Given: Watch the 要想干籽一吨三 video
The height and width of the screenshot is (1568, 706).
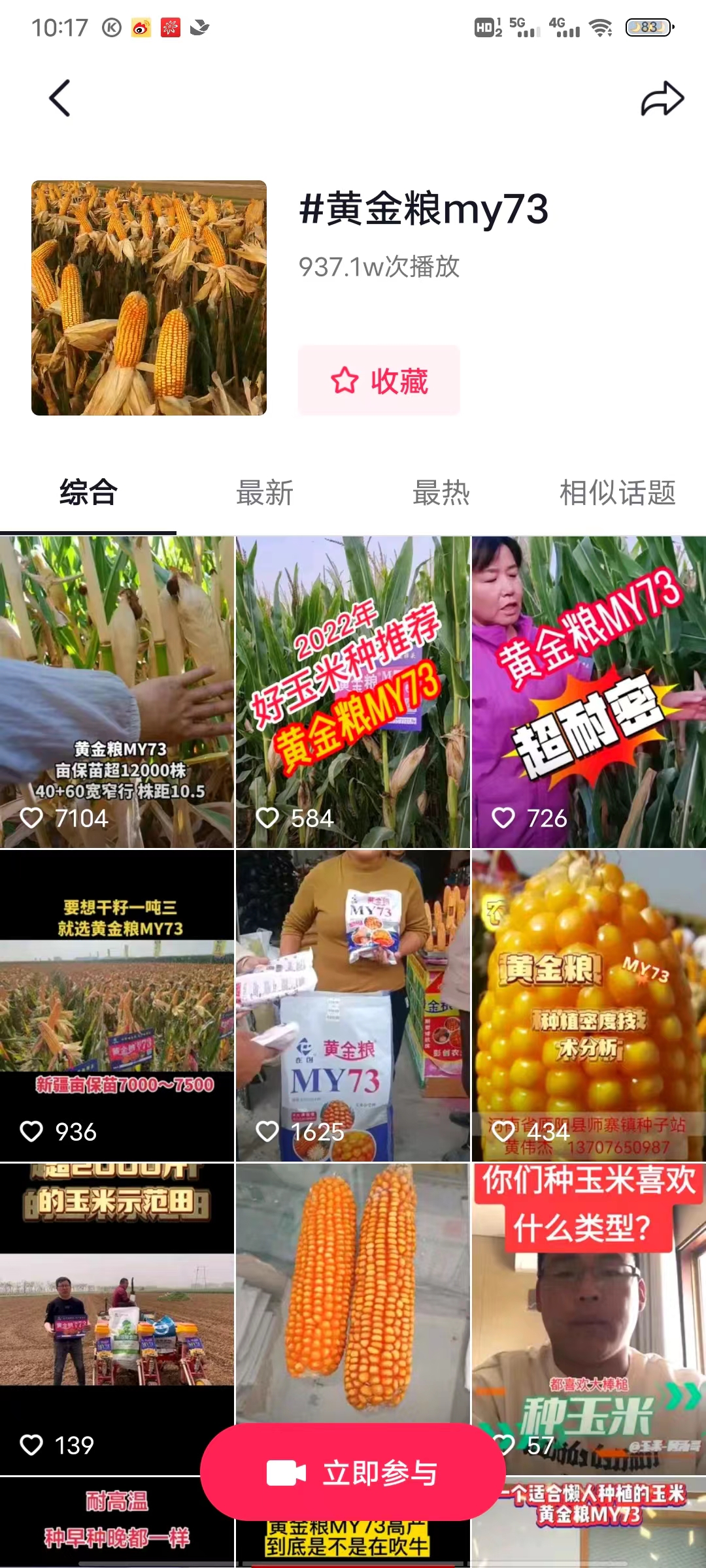Looking at the screenshot, I should coord(117,1005).
